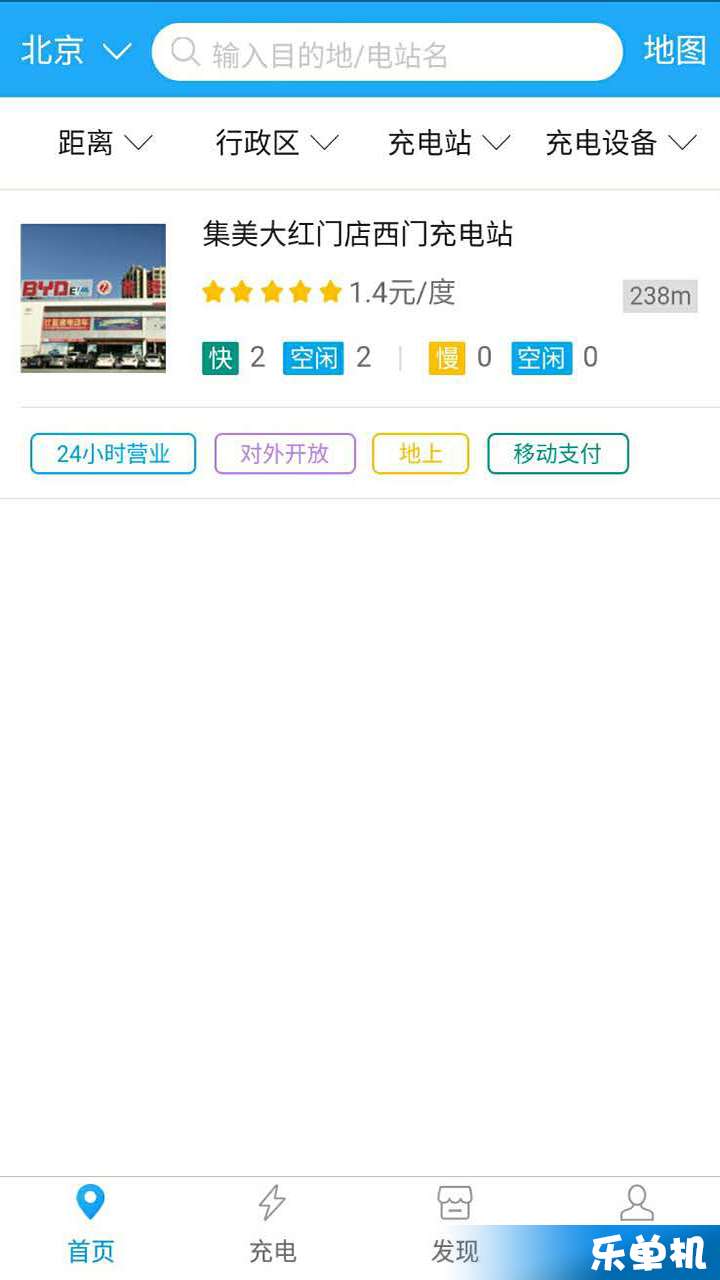This screenshot has height=1280, width=720.
Task: Open the profile tab with person icon
Action: click(x=637, y=1205)
